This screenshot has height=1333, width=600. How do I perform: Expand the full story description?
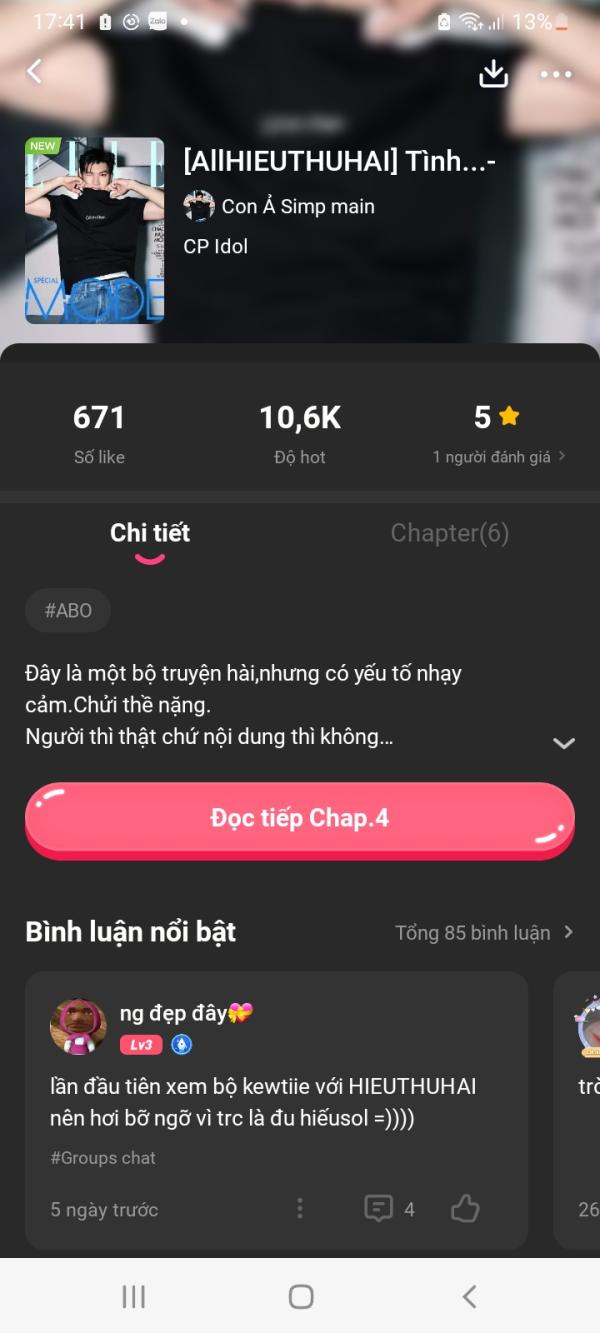point(564,743)
